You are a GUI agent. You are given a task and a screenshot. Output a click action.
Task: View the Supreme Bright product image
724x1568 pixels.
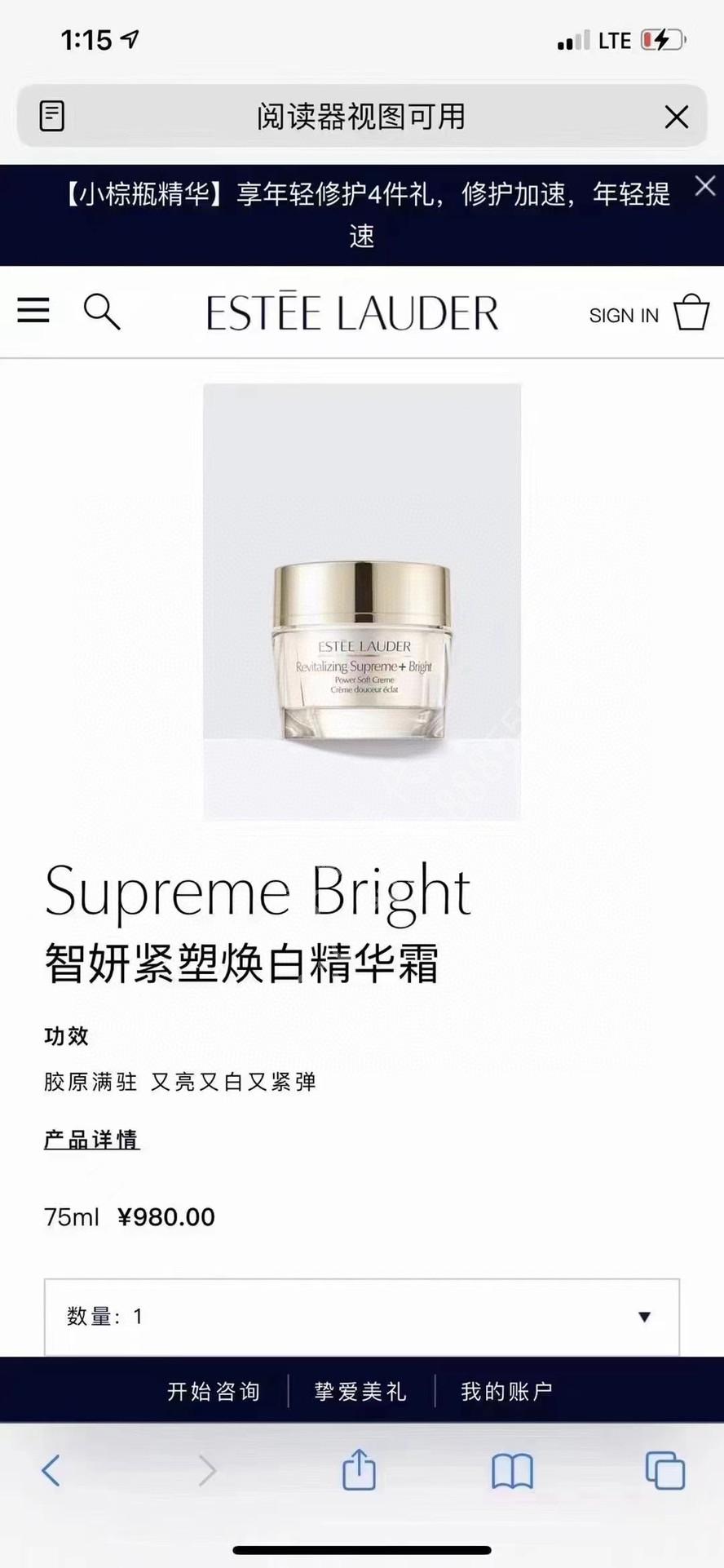[362, 601]
